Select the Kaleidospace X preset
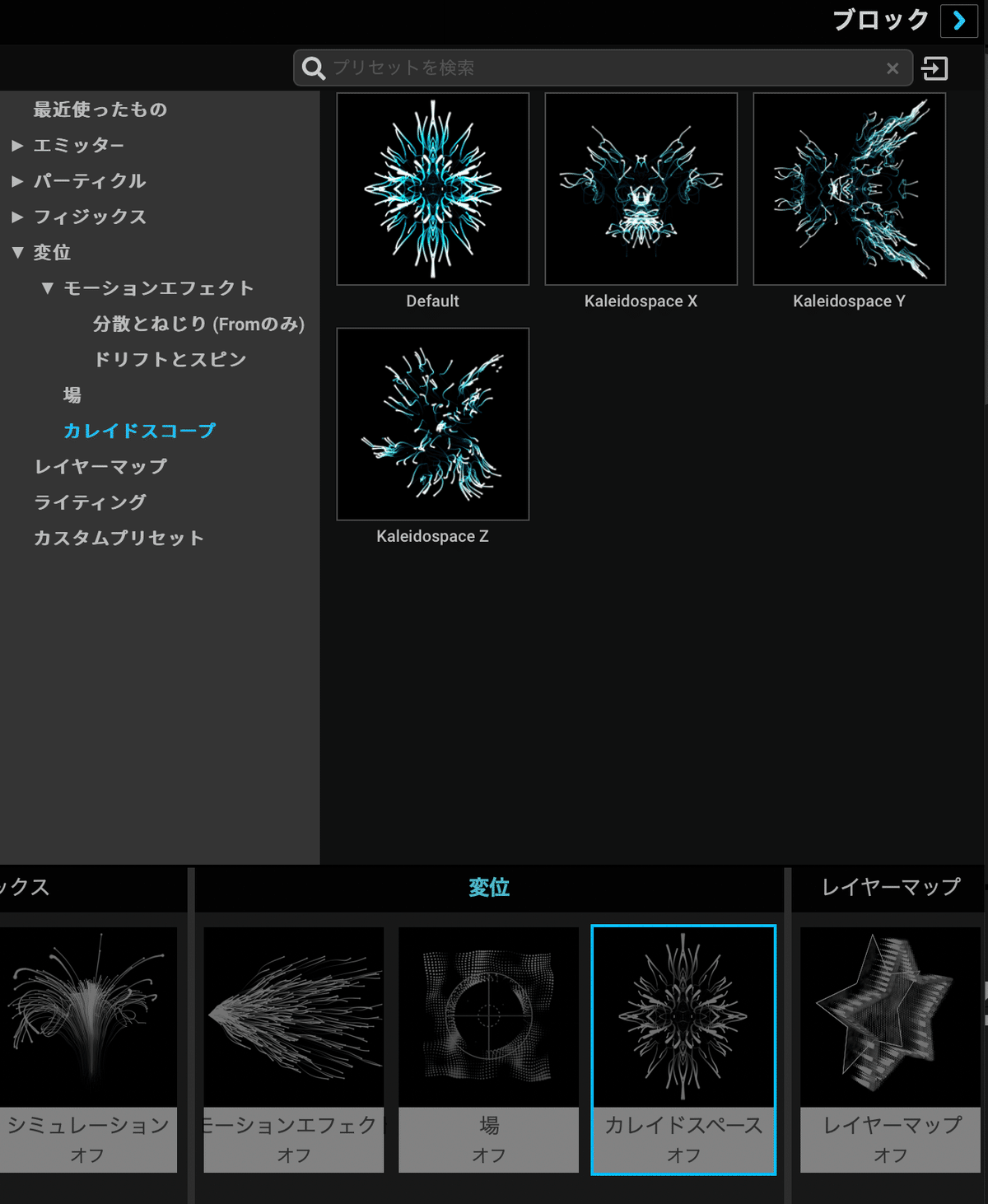 tap(641, 188)
